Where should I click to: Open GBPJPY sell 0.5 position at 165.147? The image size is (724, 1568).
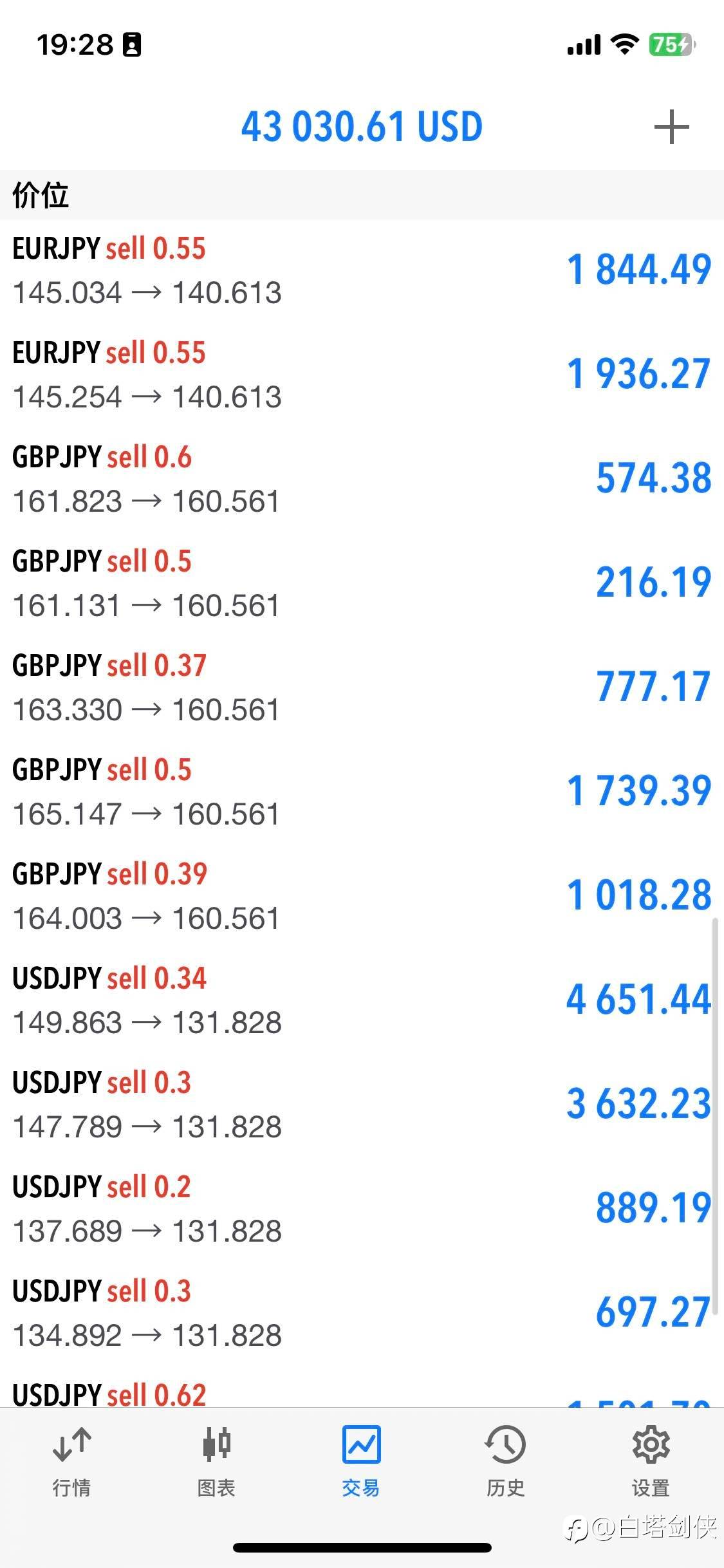(x=362, y=792)
